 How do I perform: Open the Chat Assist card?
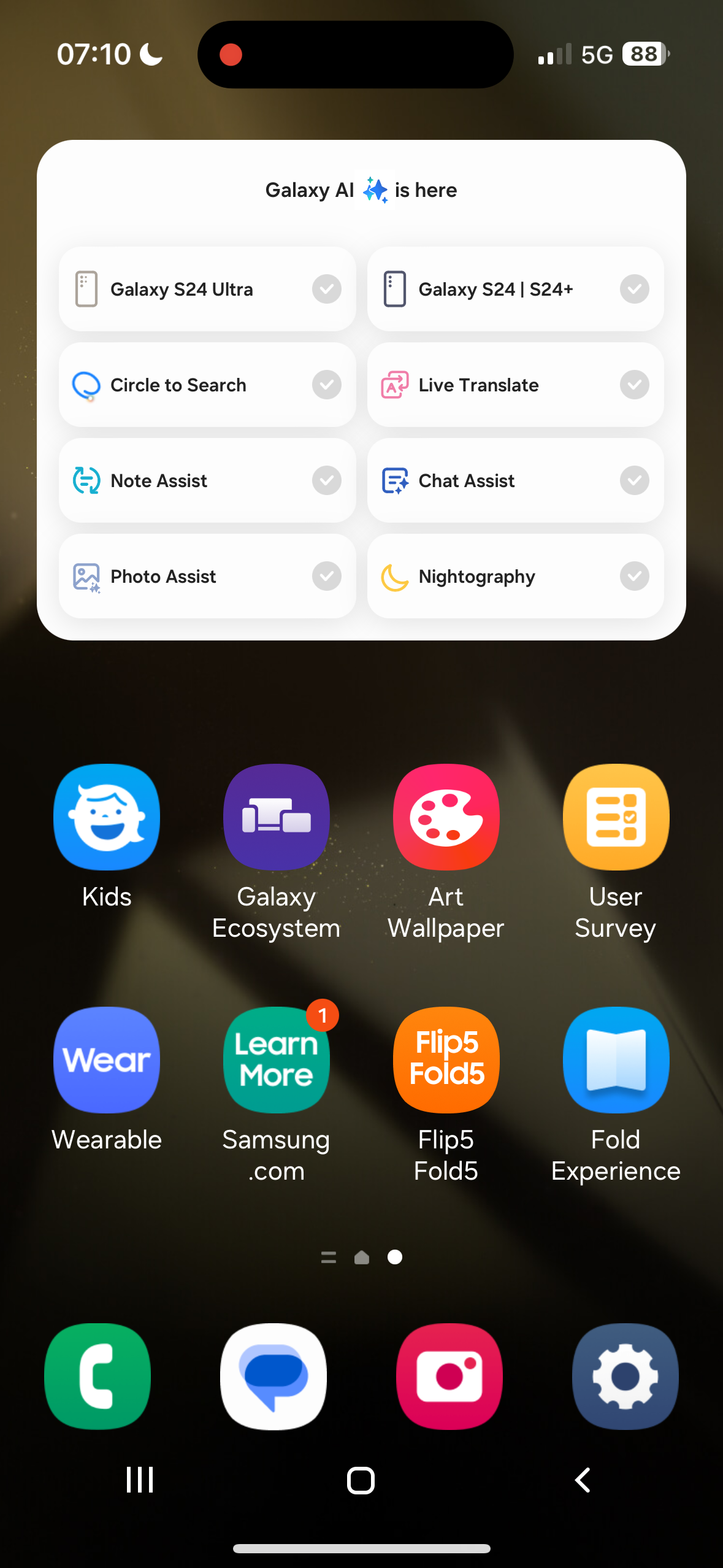click(515, 480)
